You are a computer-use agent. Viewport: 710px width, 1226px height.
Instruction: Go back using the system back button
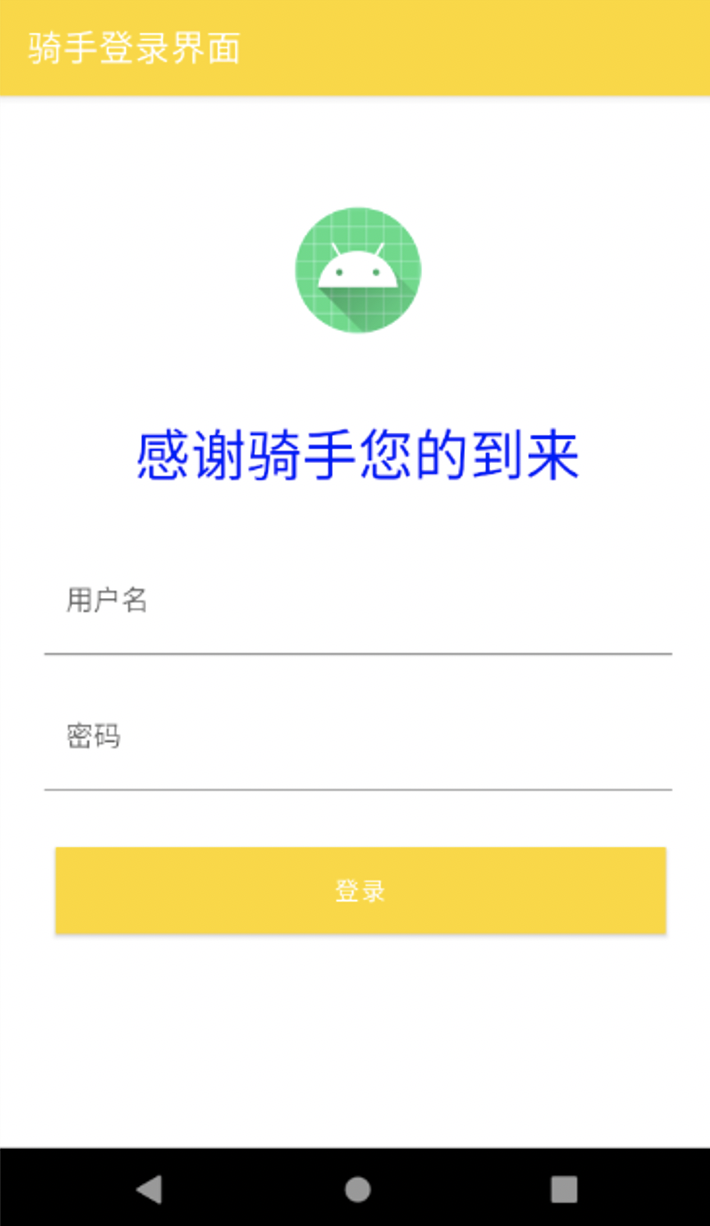[x=149, y=1188]
